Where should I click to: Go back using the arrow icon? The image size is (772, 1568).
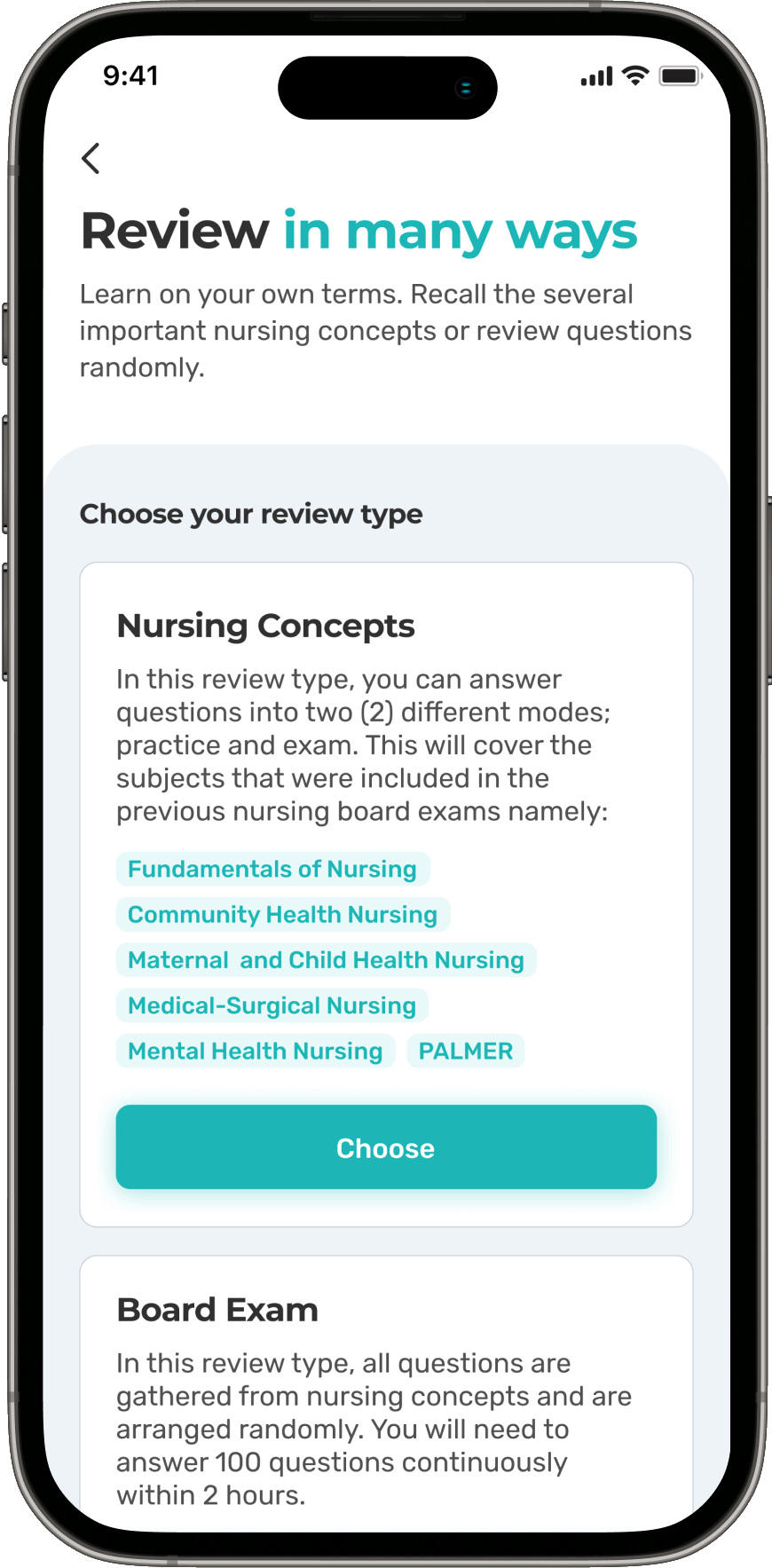click(91, 159)
